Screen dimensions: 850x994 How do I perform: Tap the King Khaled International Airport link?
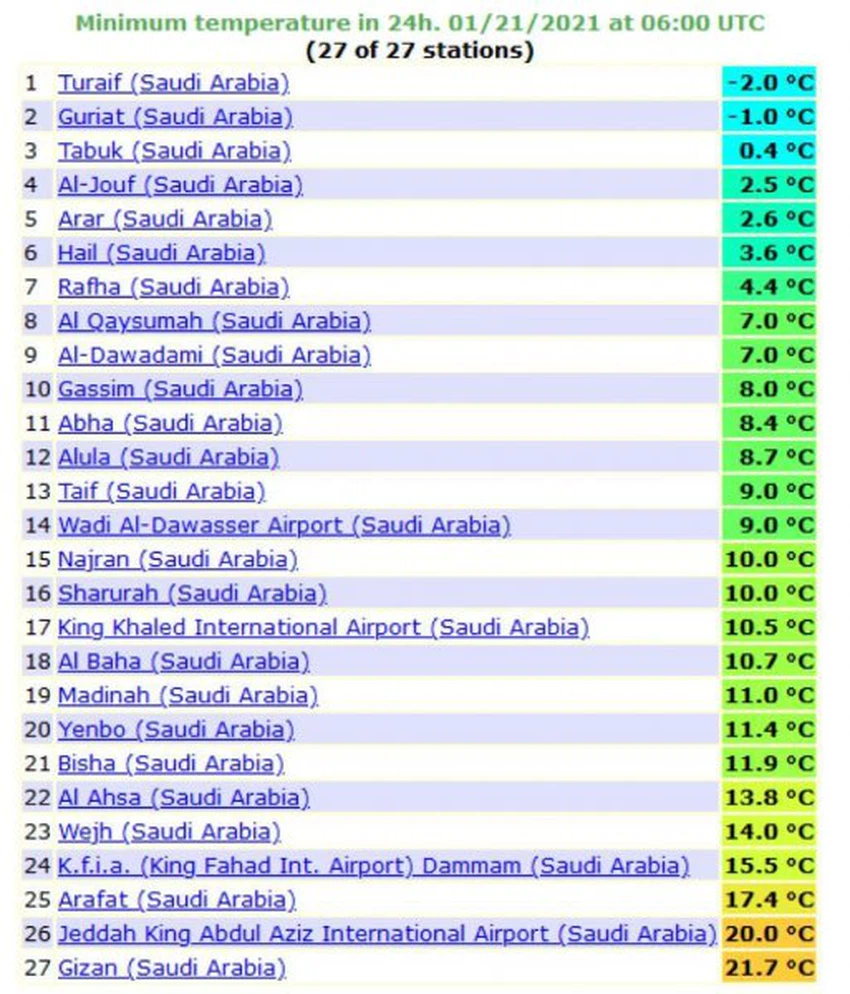[x=323, y=627]
